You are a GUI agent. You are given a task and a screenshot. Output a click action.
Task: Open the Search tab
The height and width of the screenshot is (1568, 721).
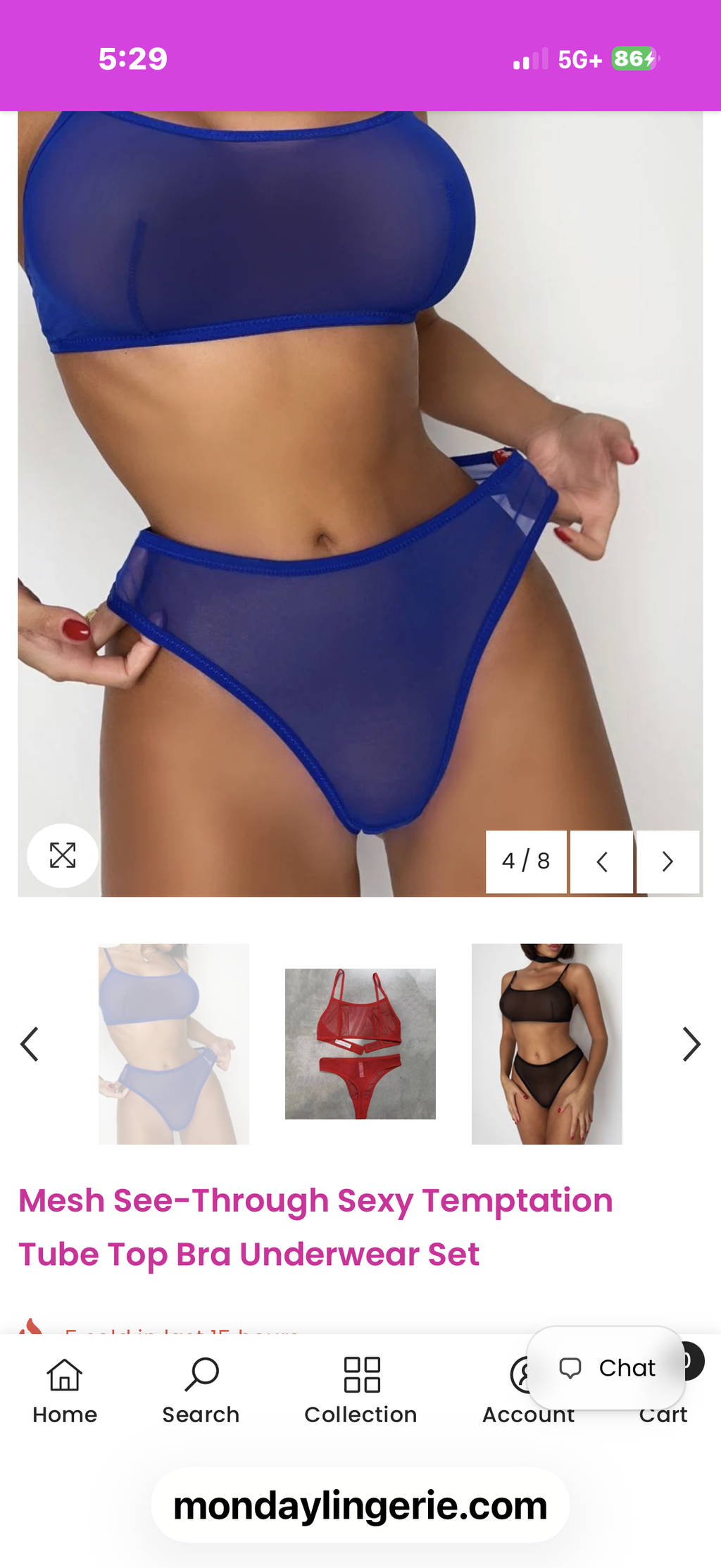pyautogui.click(x=201, y=1390)
